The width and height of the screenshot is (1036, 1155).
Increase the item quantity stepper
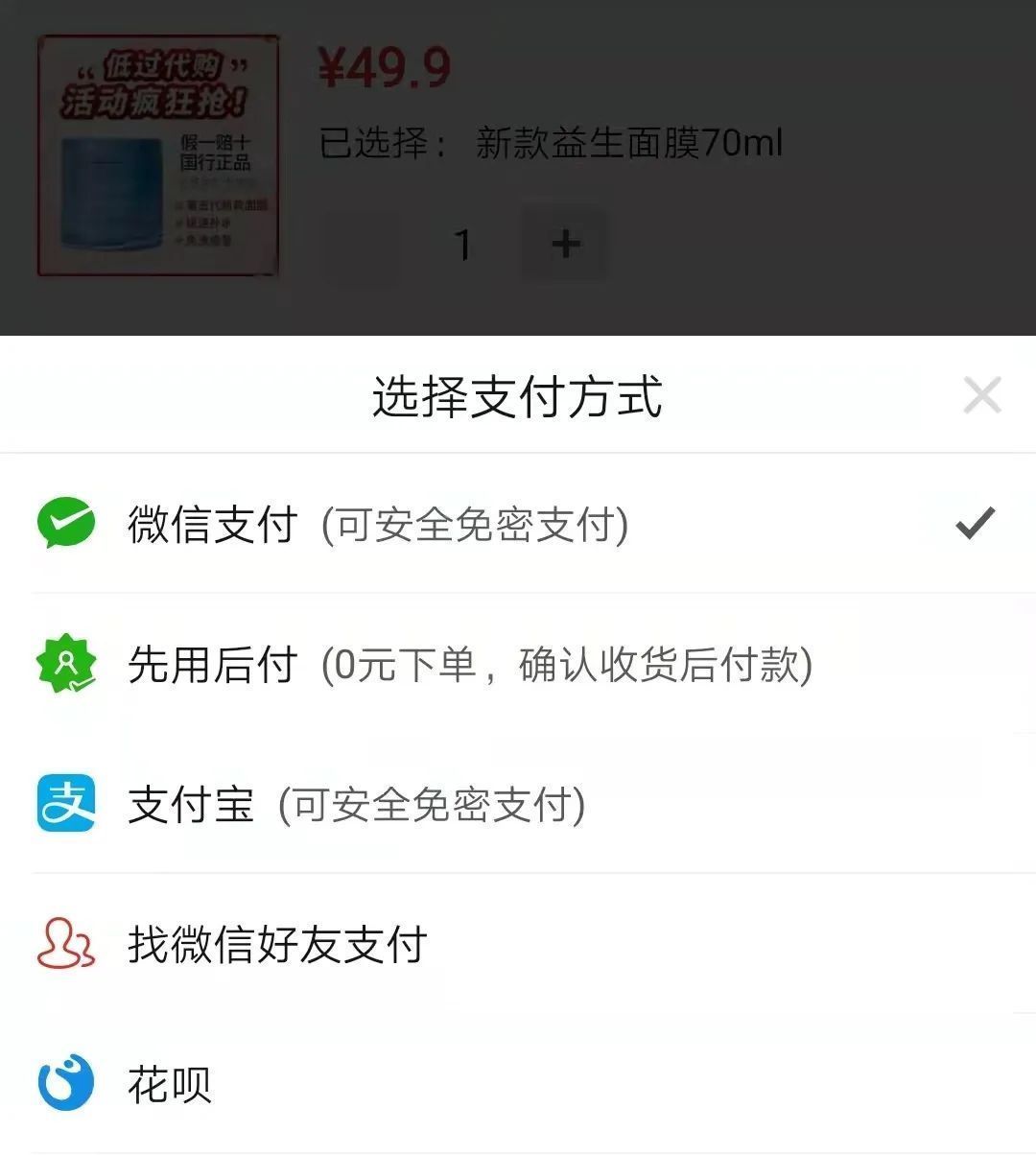(564, 245)
